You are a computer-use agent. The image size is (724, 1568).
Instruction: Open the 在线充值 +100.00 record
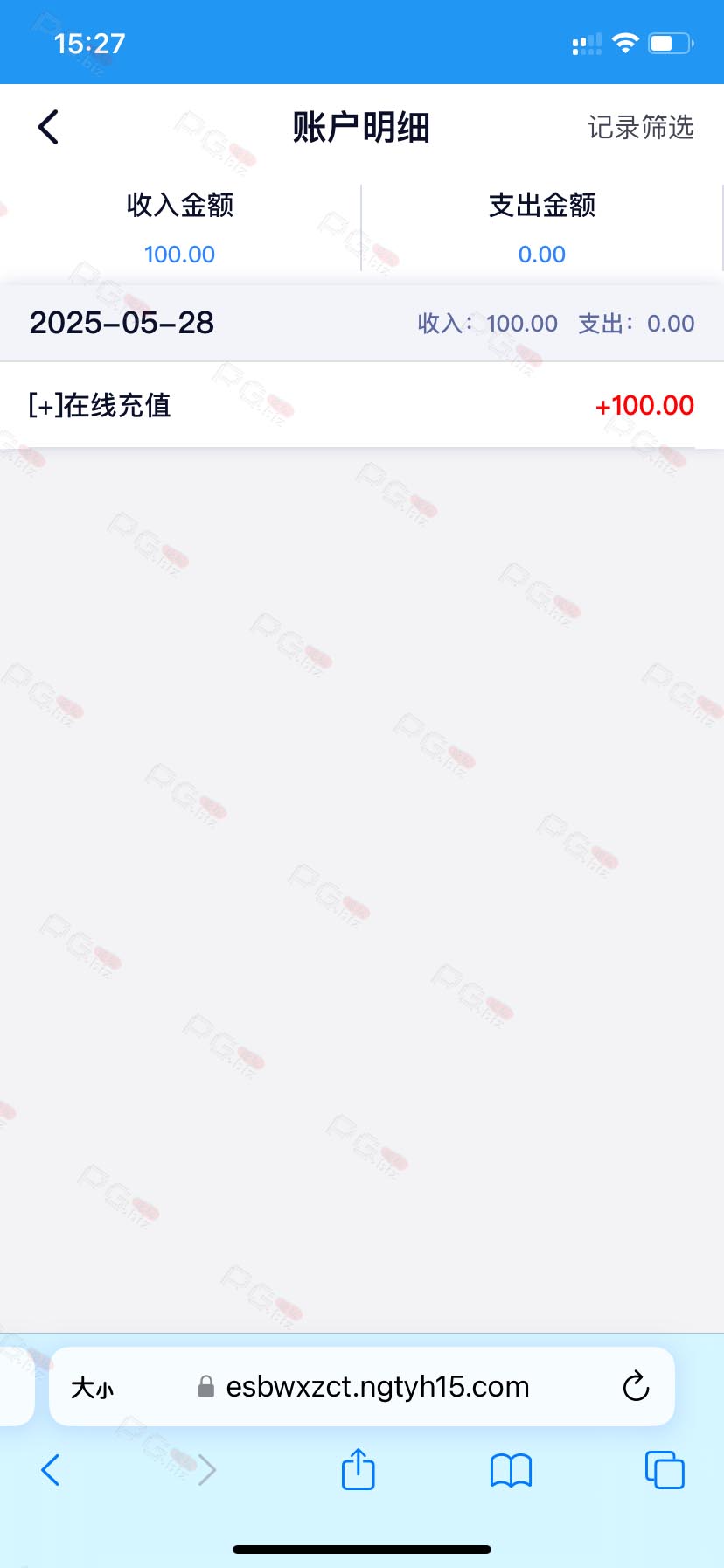[x=361, y=405]
